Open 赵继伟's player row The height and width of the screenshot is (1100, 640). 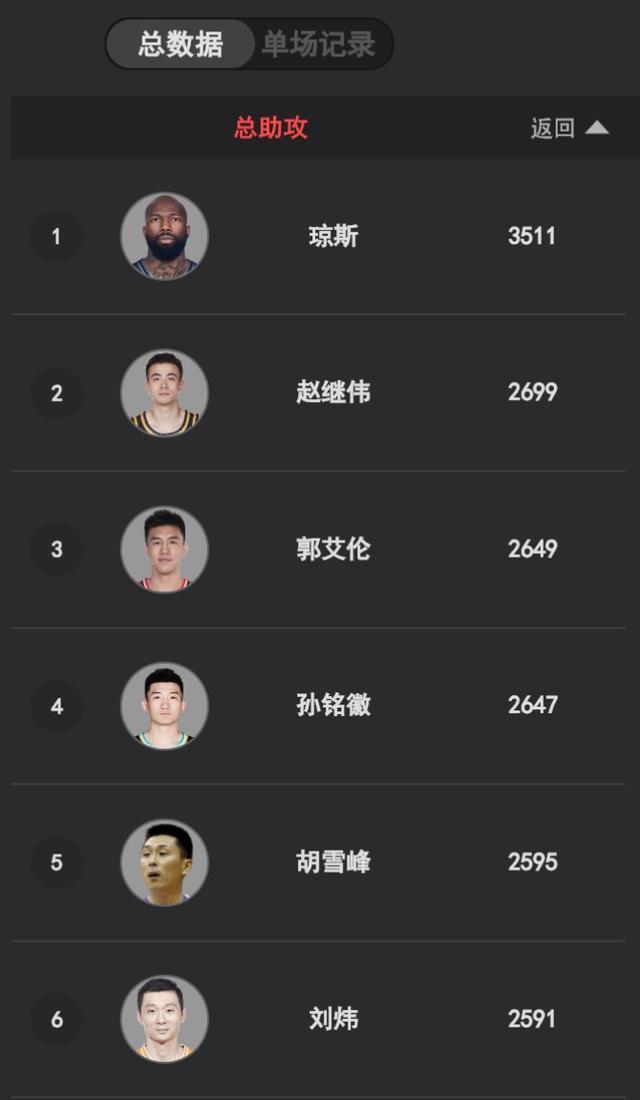tap(333, 393)
